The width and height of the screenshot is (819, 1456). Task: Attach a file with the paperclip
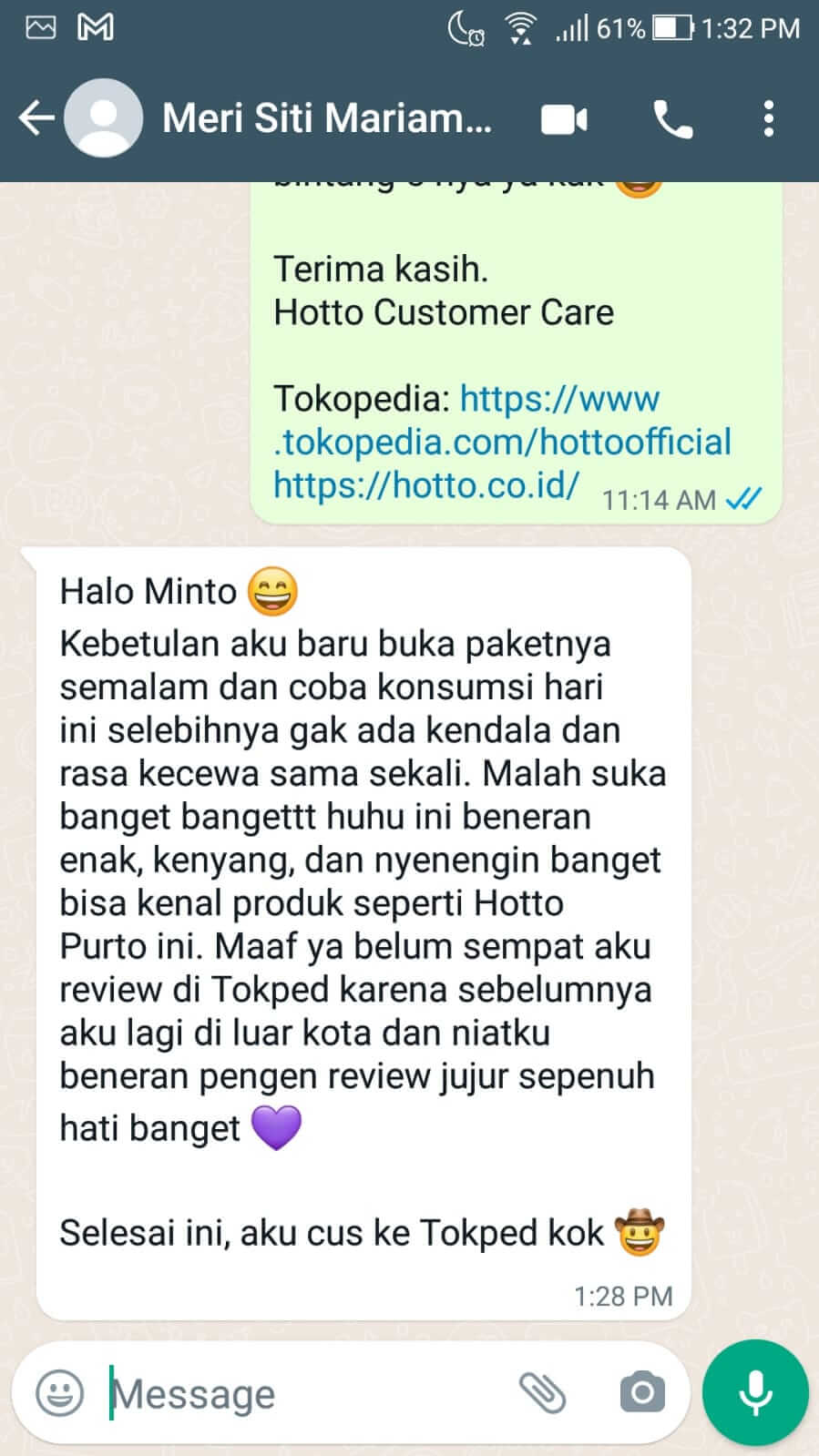(x=542, y=1393)
